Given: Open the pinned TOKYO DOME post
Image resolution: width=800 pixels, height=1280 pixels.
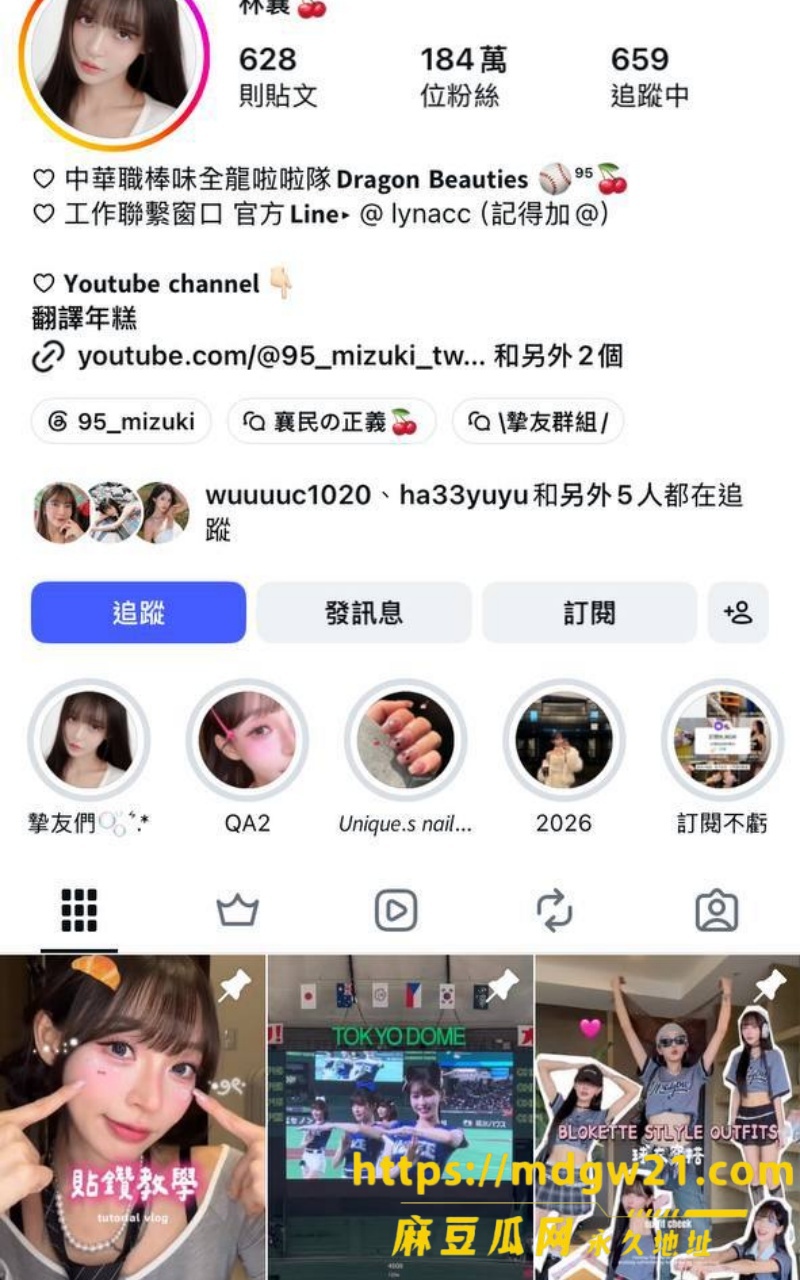Looking at the screenshot, I should [x=400, y=1117].
